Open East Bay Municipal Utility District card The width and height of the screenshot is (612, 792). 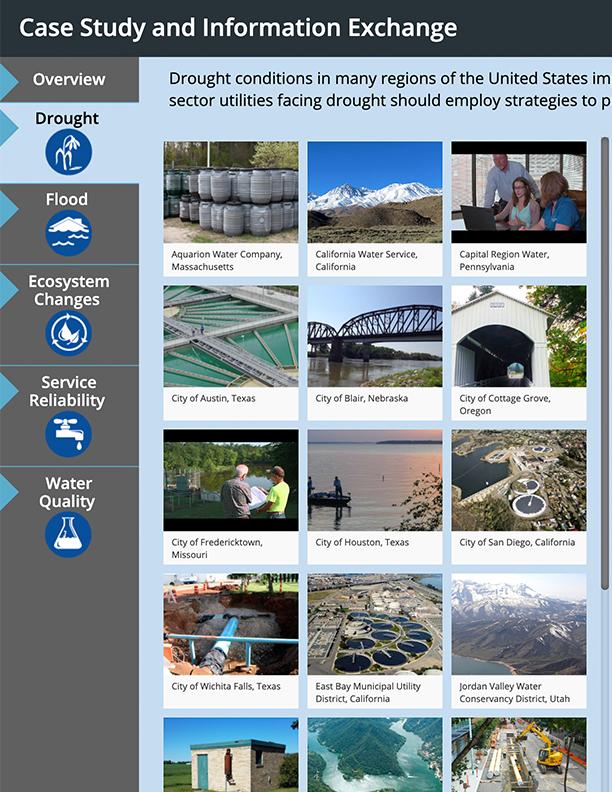coord(375,640)
